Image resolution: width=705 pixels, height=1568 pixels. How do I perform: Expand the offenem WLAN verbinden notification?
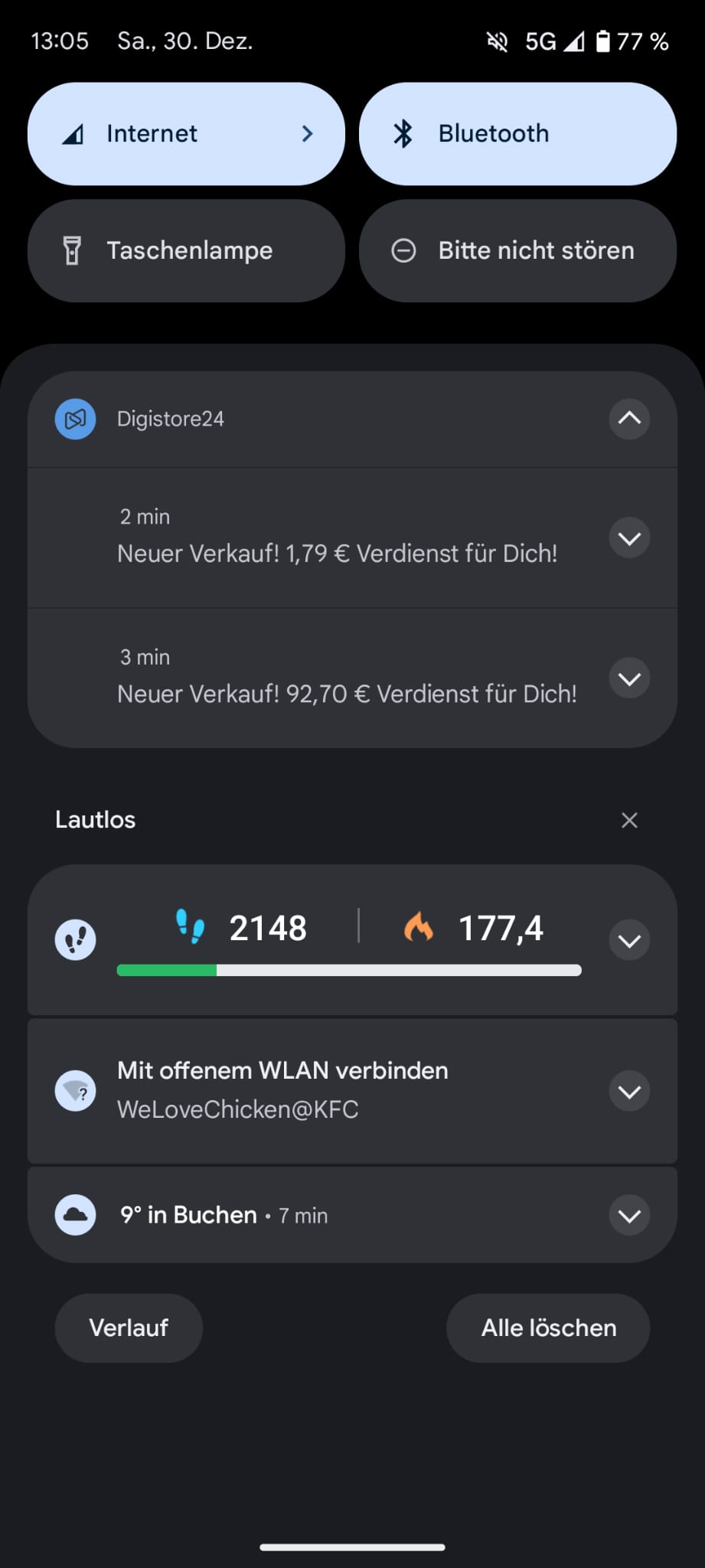629,1091
